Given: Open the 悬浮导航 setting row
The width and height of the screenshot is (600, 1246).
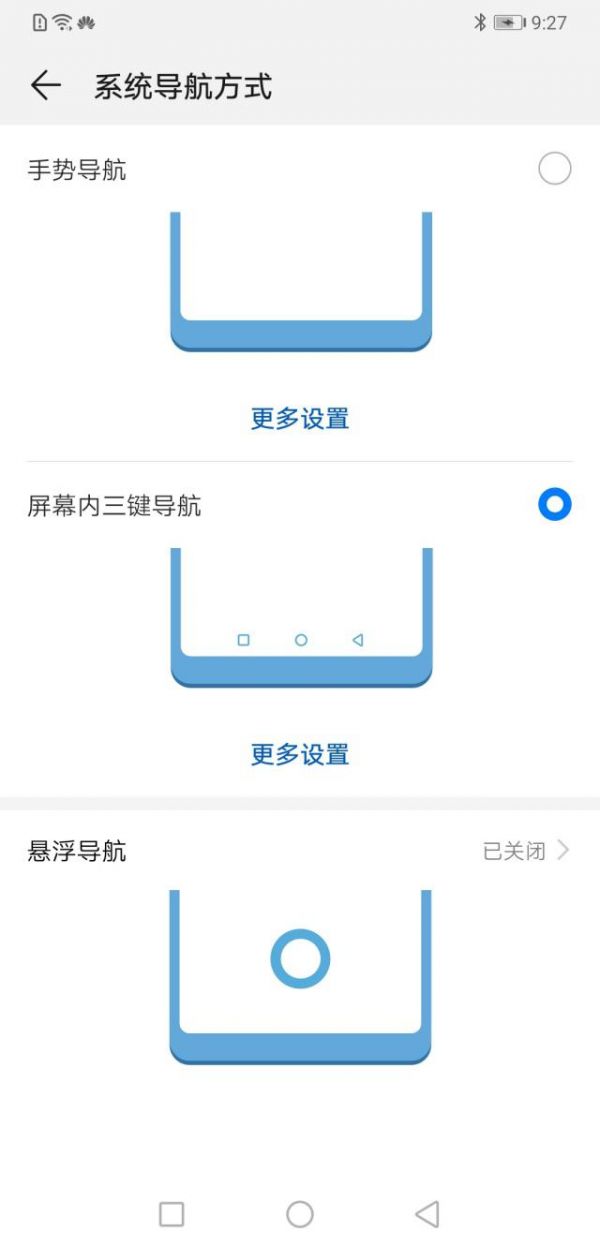Looking at the screenshot, I should (x=300, y=851).
